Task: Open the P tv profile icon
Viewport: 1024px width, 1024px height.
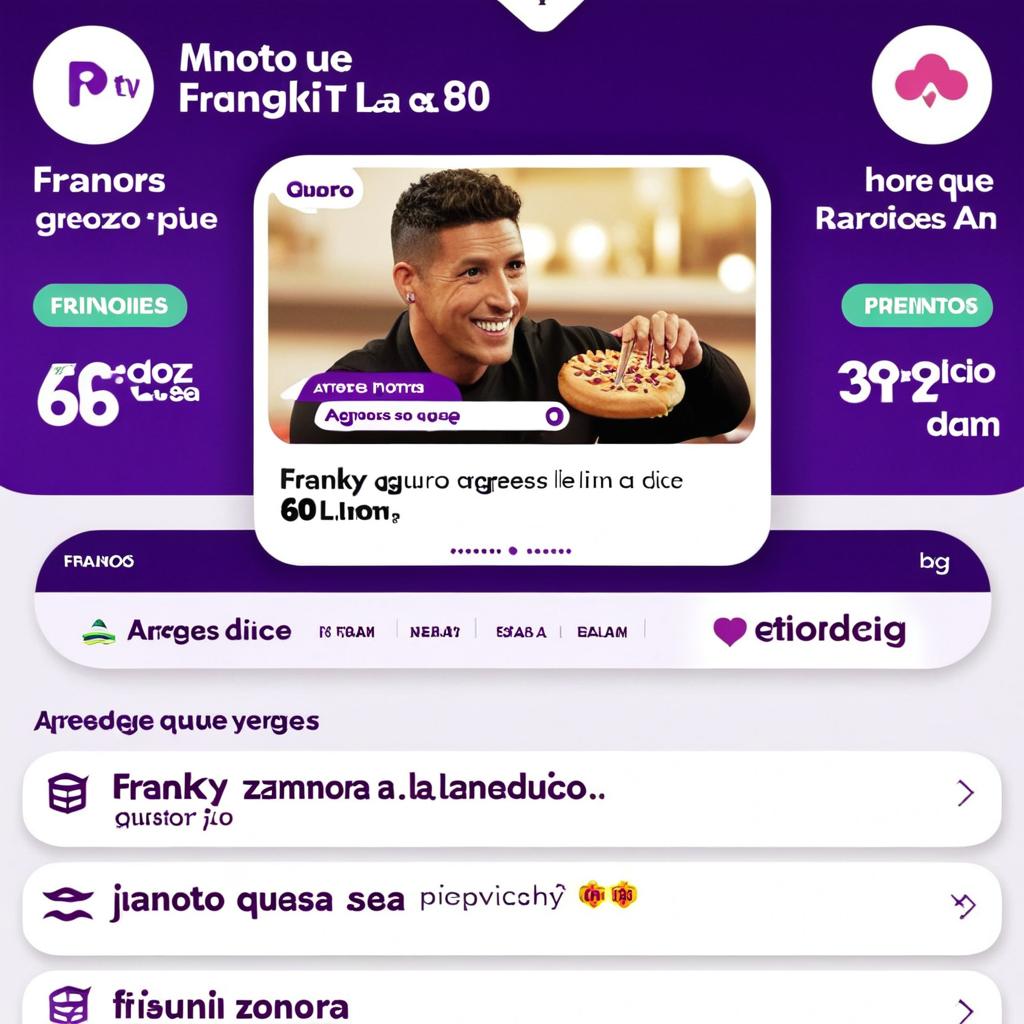Action: click(x=93, y=86)
